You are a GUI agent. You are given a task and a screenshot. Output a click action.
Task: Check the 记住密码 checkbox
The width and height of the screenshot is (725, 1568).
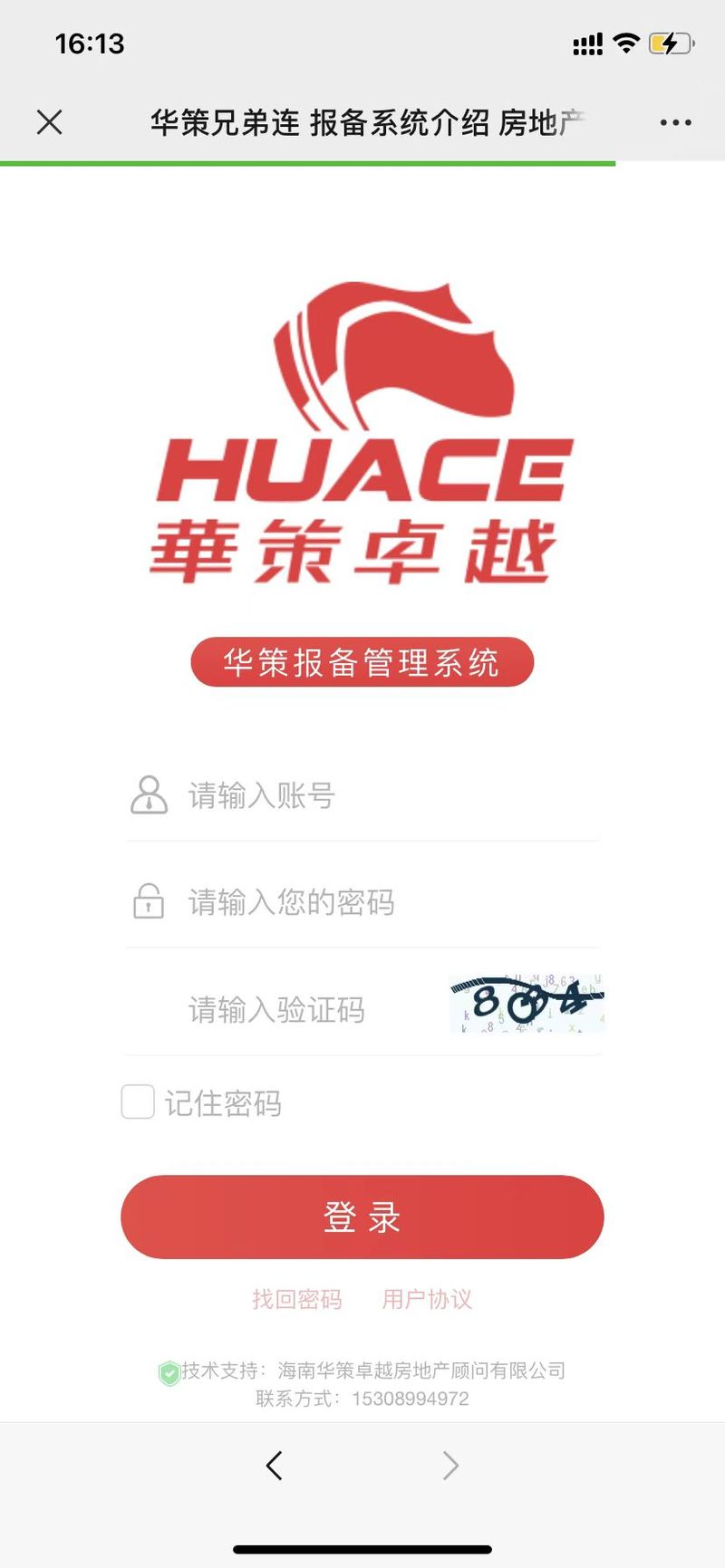[x=138, y=1102]
